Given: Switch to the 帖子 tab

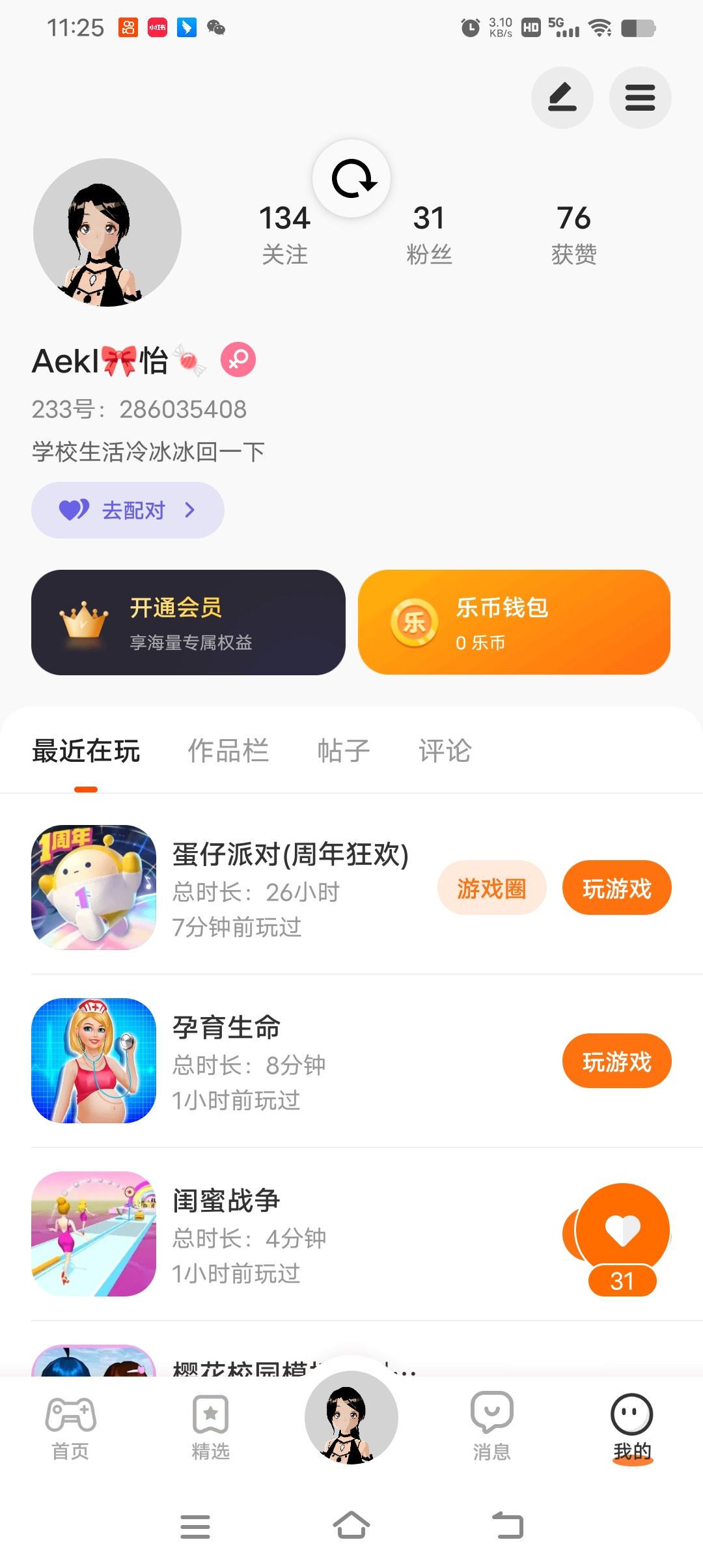Looking at the screenshot, I should [x=343, y=751].
